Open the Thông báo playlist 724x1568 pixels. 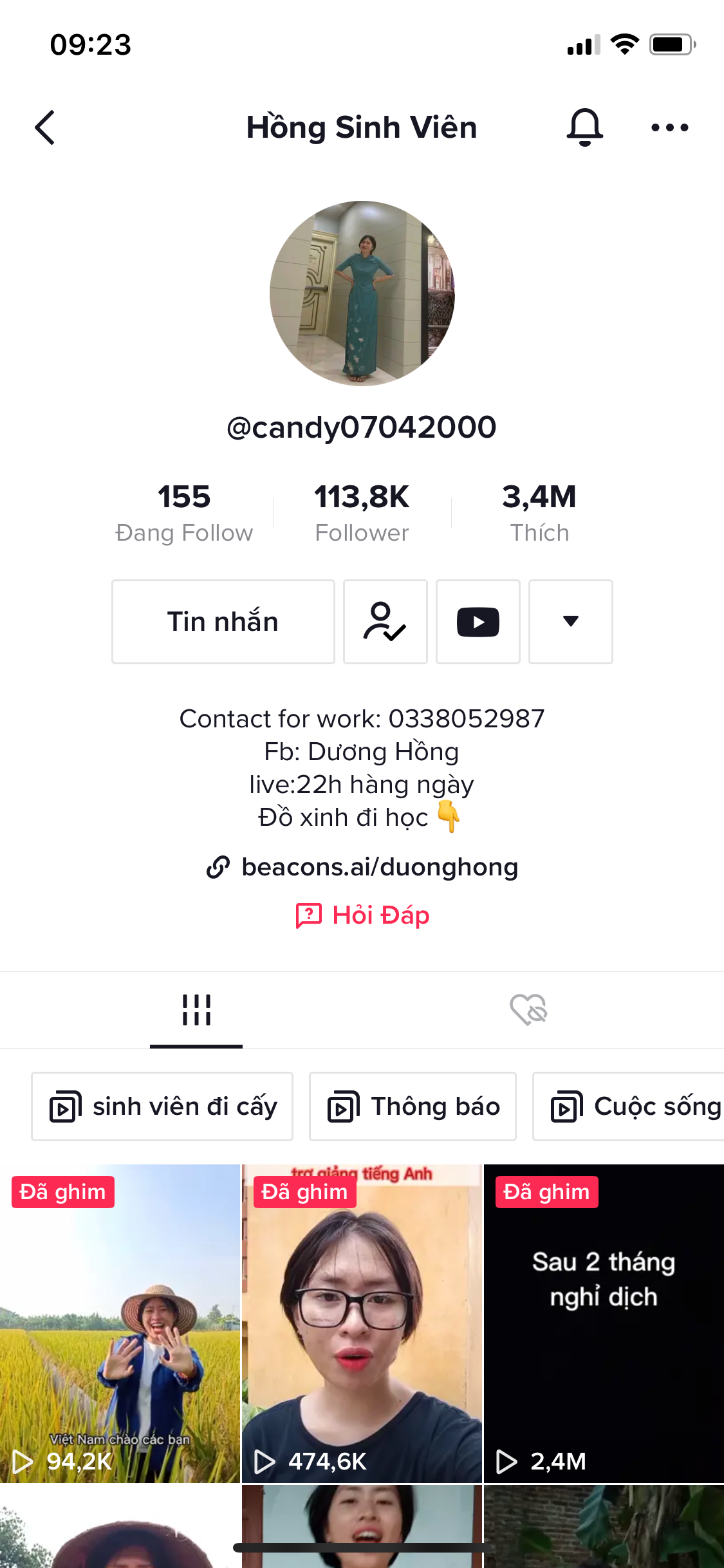pyautogui.click(x=413, y=1106)
